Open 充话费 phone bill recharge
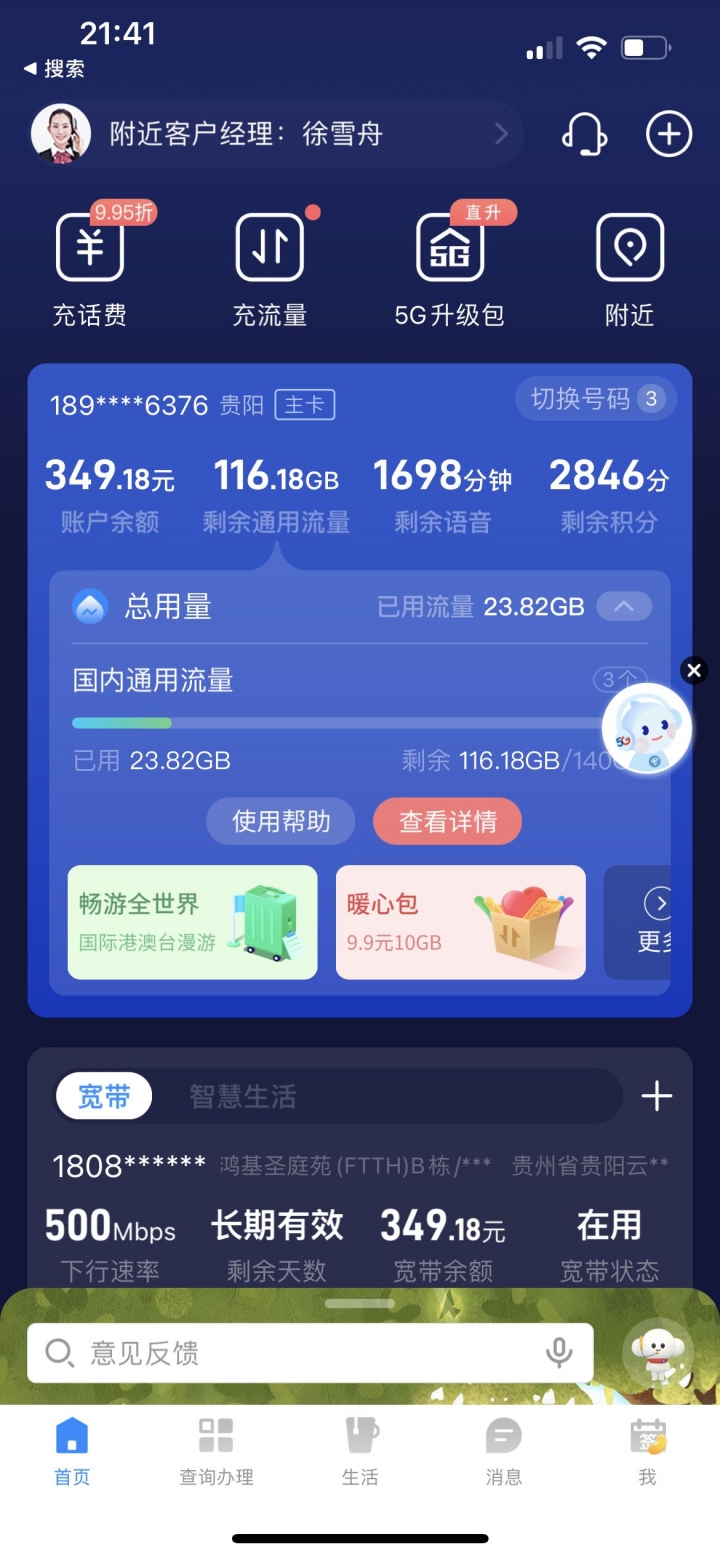720x1558 pixels. 90,265
